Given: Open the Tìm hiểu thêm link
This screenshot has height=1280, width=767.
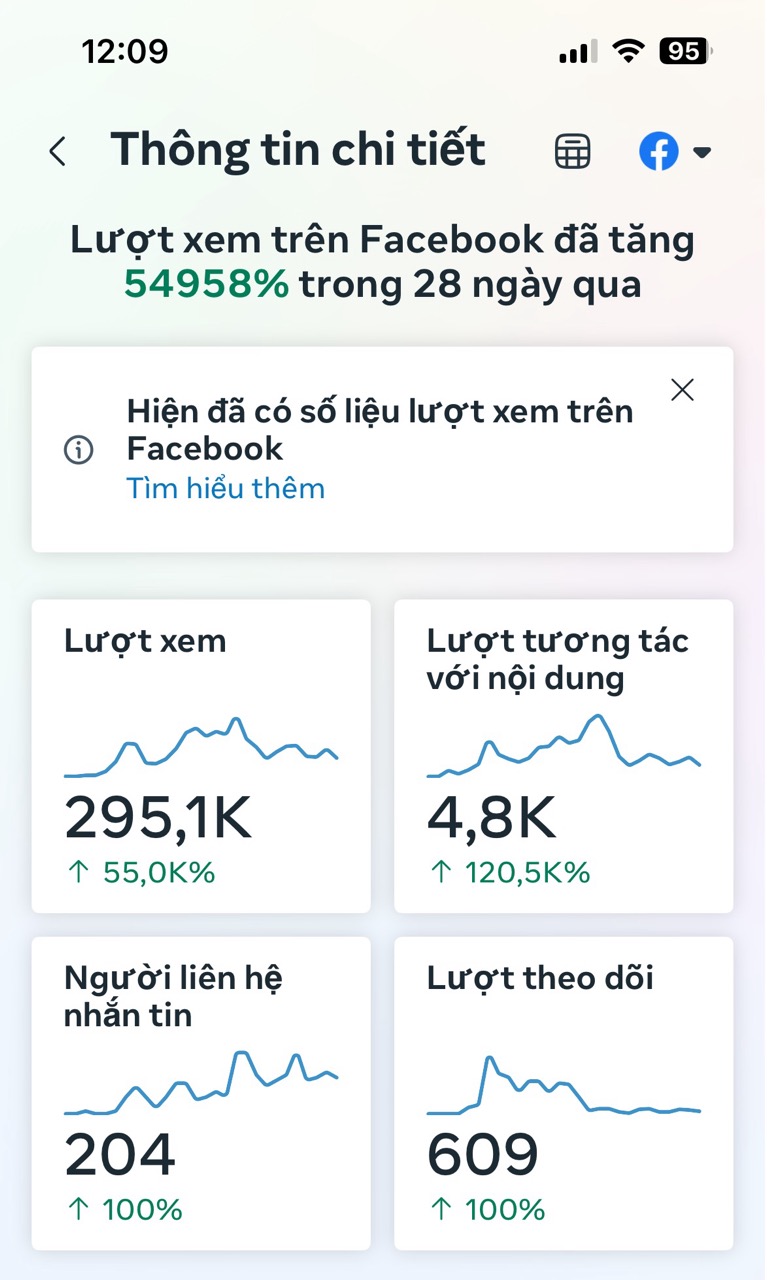Looking at the screenshot, I should click(226, 488).
